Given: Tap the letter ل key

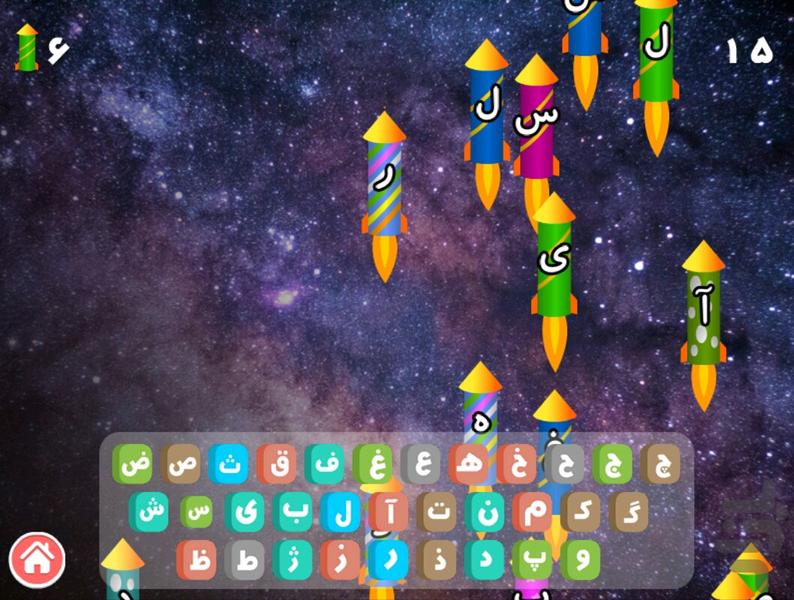Looking at the screenshot, I should pos(339,512).
